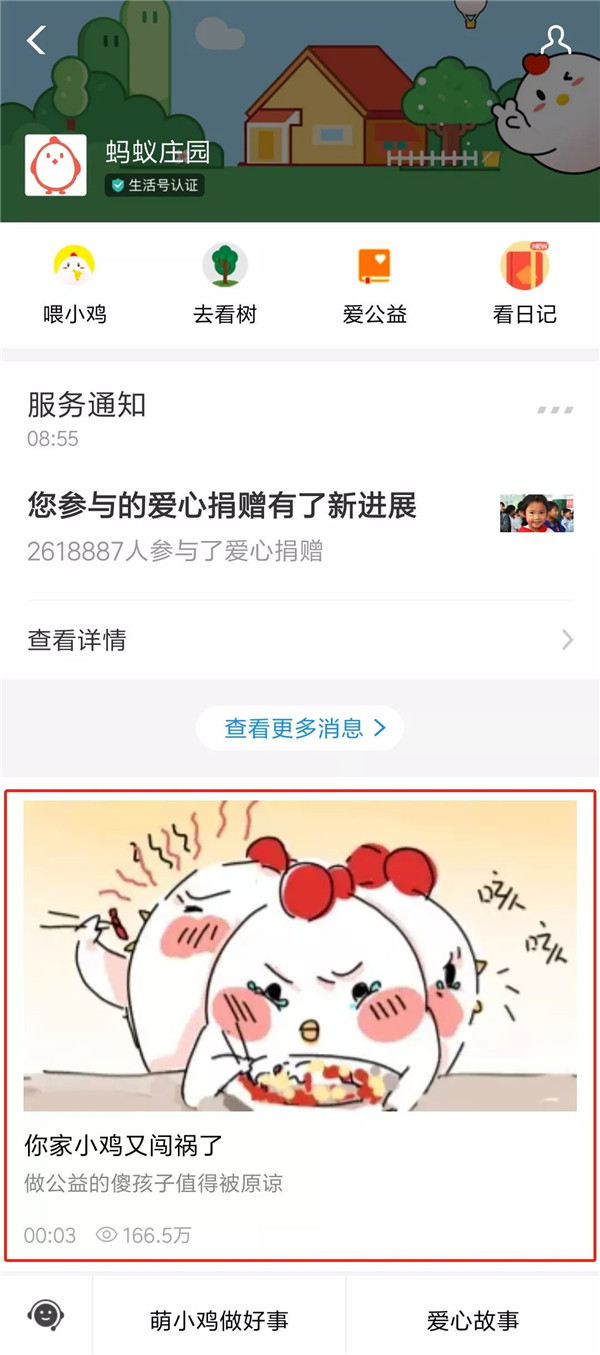Viewport: 600px width, 1355px height.
Task: Open the customer service icon at bottom
Action: point(46,1314)
